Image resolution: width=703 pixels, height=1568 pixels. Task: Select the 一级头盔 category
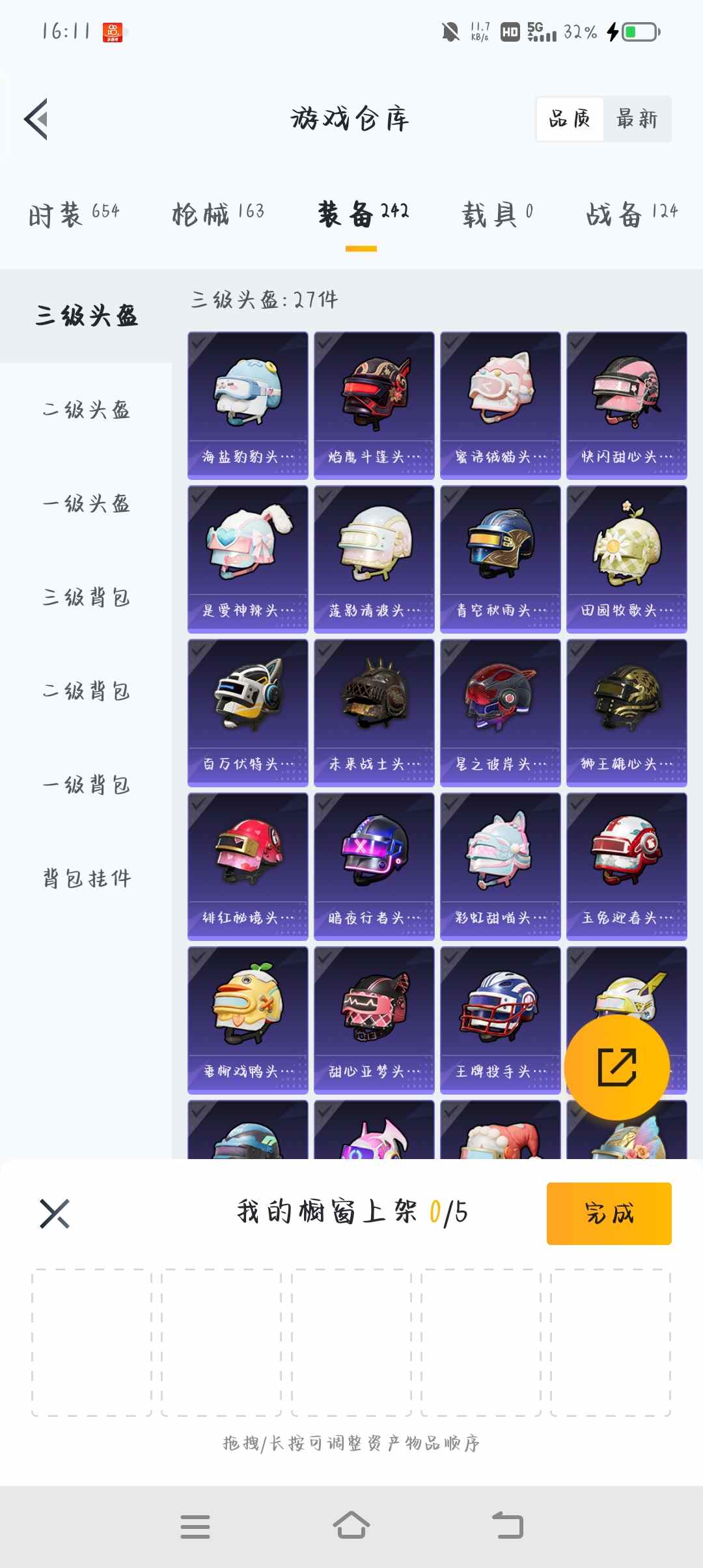point(87,504)
